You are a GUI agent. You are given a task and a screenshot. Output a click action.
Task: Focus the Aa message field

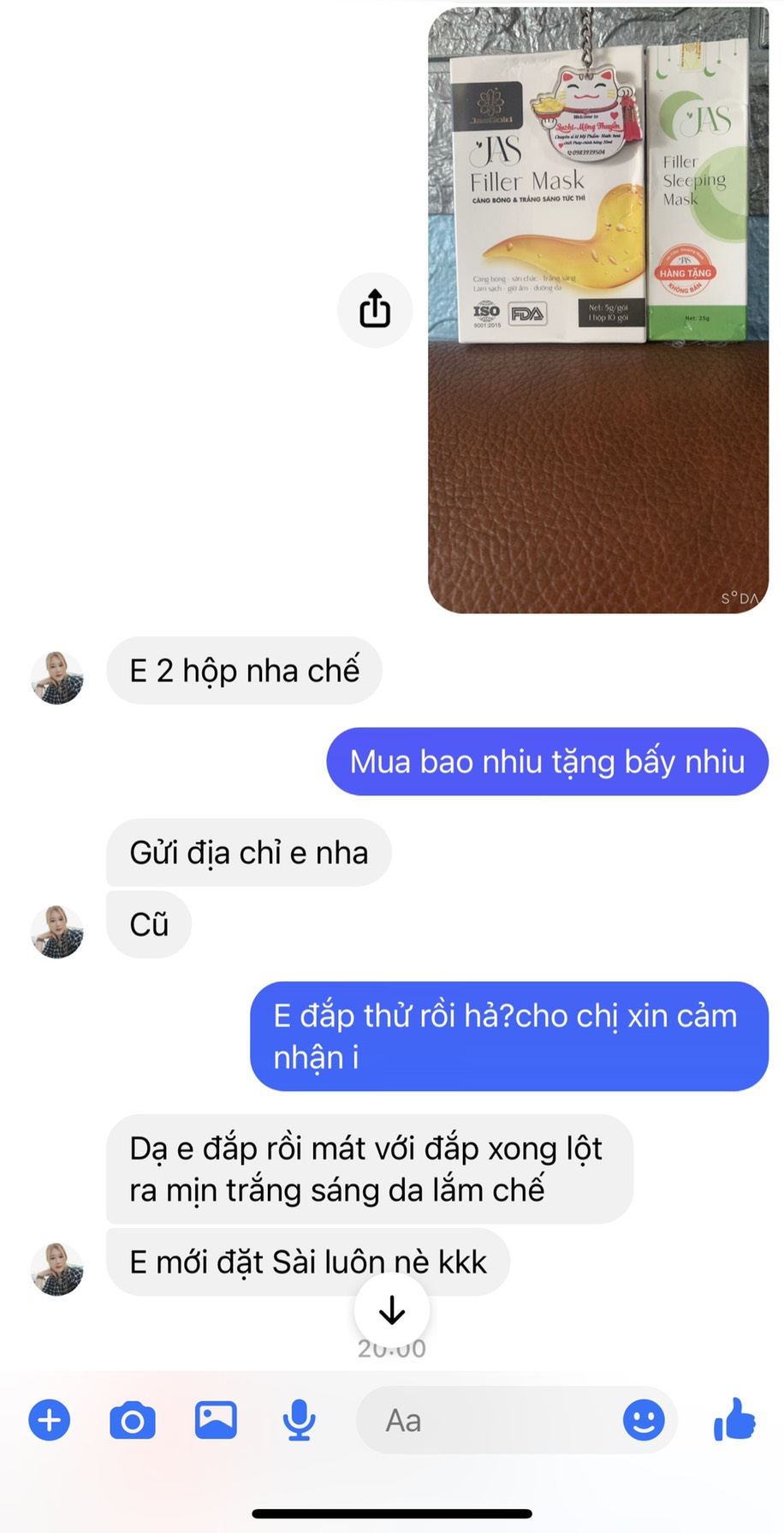[488, 1421]
